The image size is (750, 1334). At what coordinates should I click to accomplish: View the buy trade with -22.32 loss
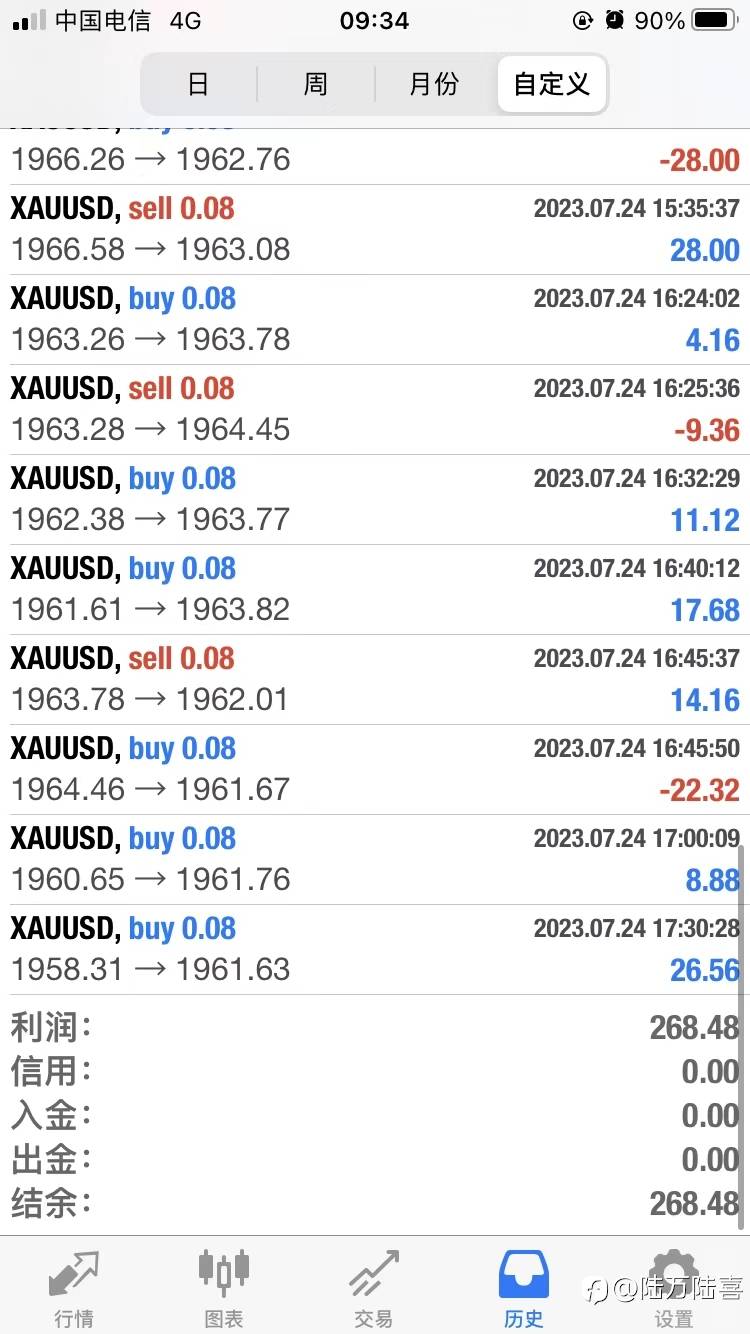375,770
